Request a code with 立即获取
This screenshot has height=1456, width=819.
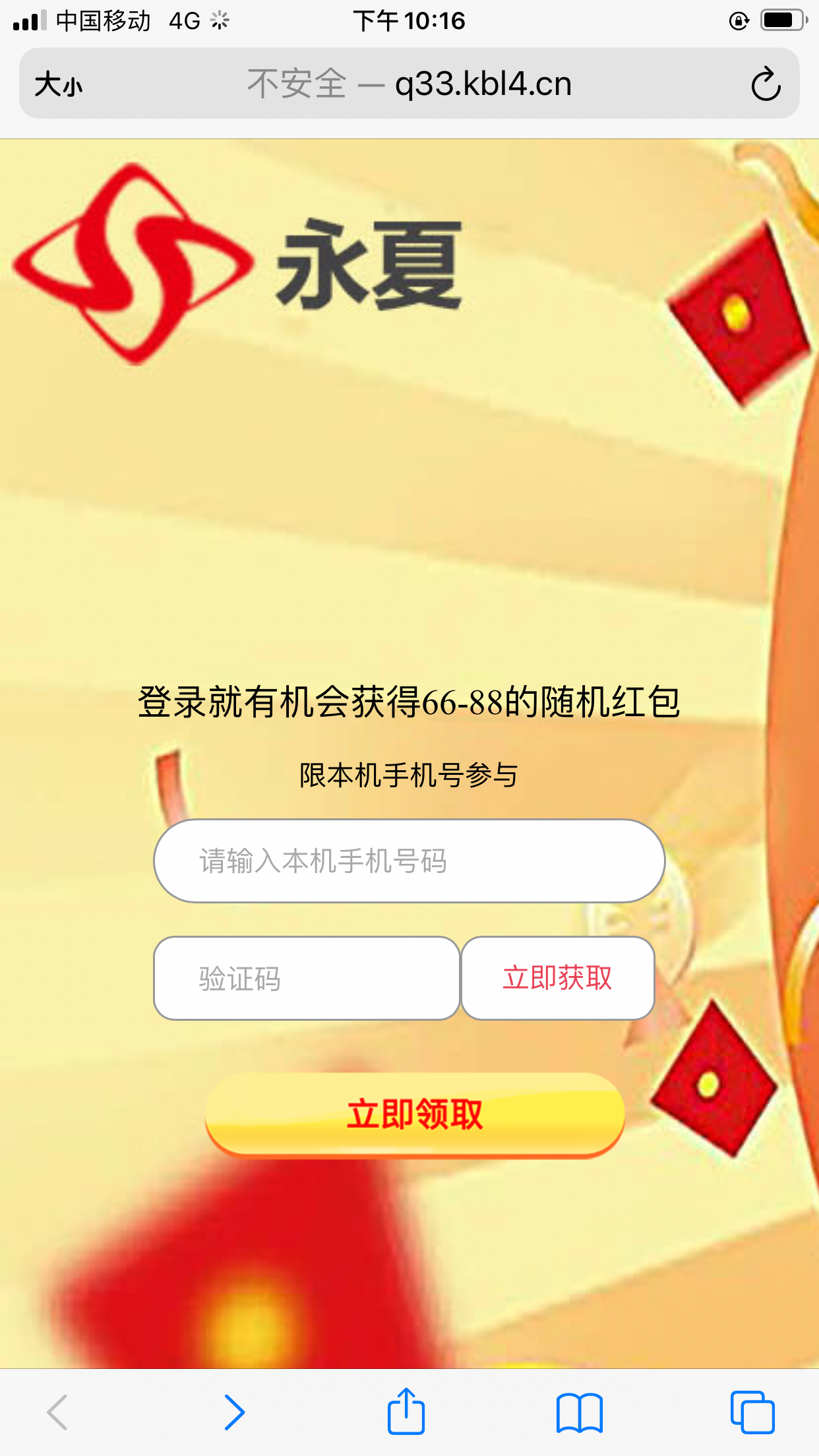[558, 978]
